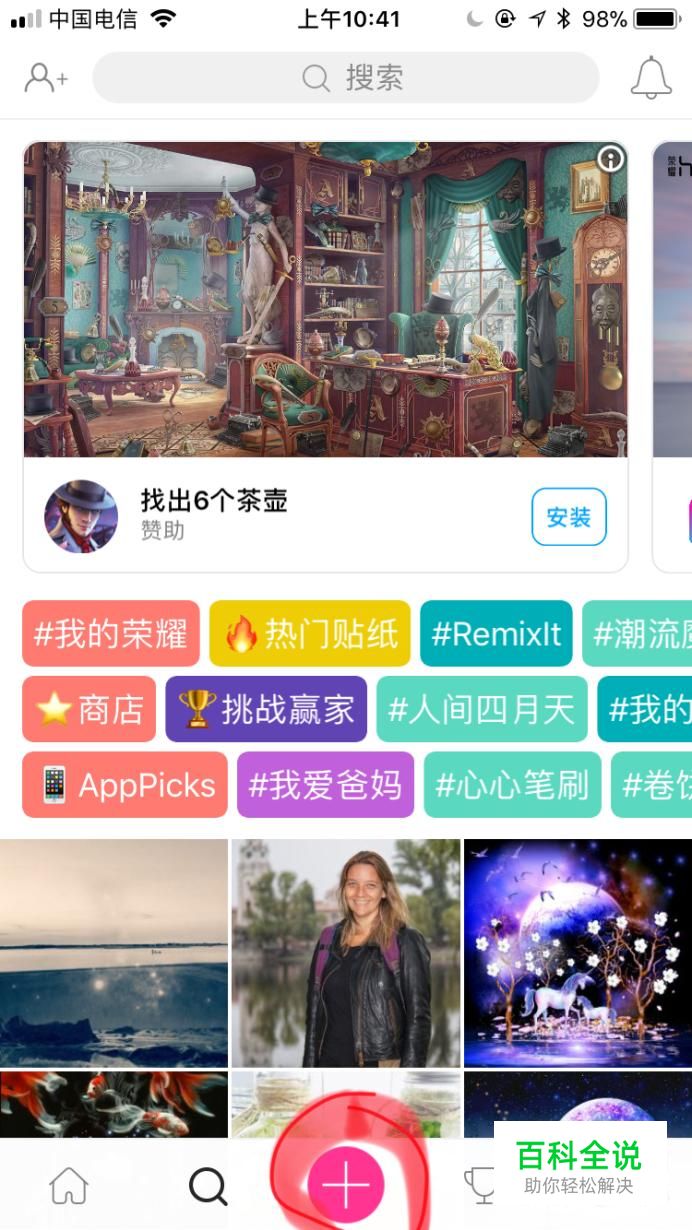The image size is (692, 1230).
Task: Open the notifications bell
Action: click(x=651, y=78)
